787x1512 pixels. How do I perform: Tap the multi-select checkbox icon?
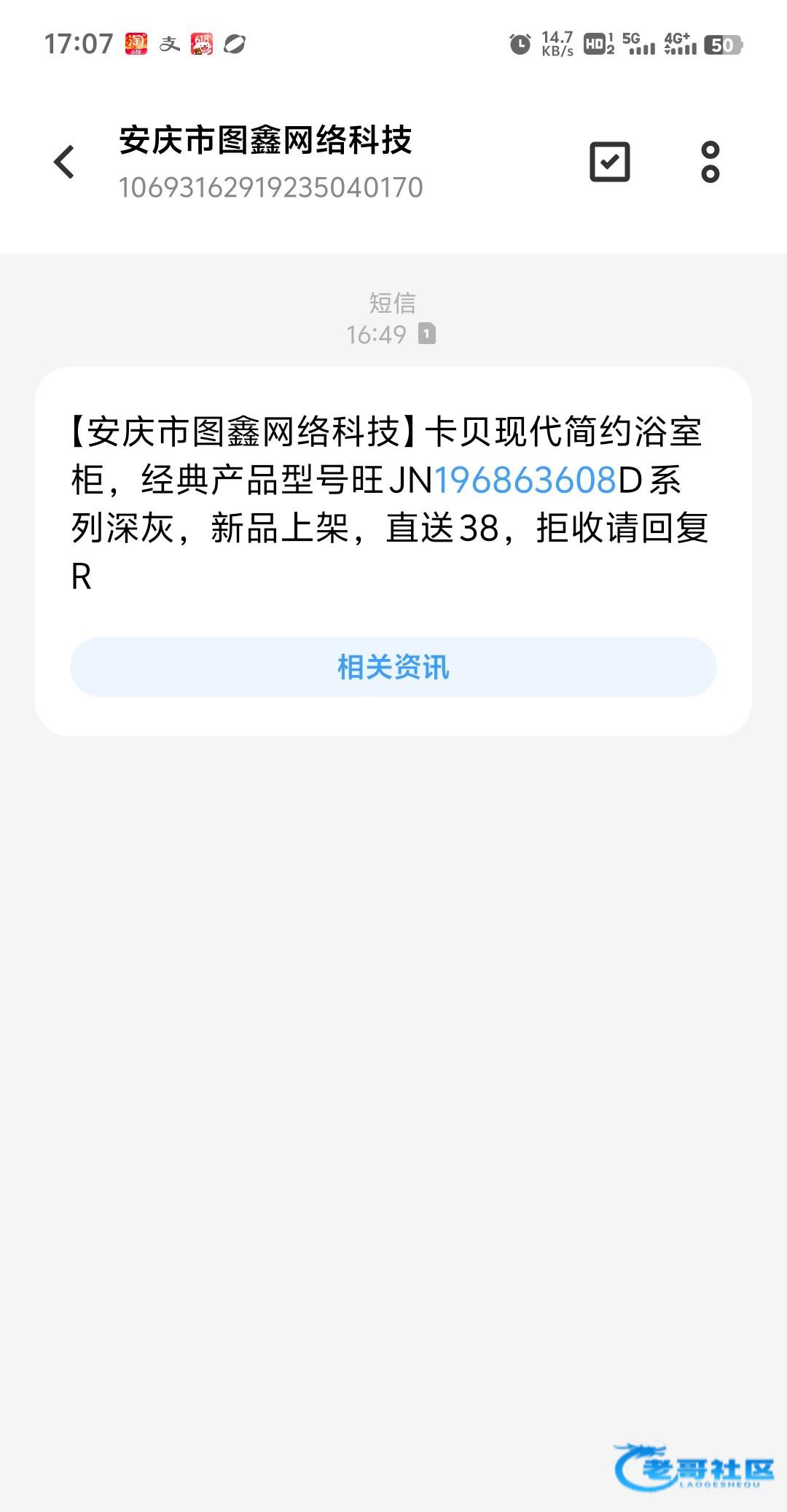609,162
